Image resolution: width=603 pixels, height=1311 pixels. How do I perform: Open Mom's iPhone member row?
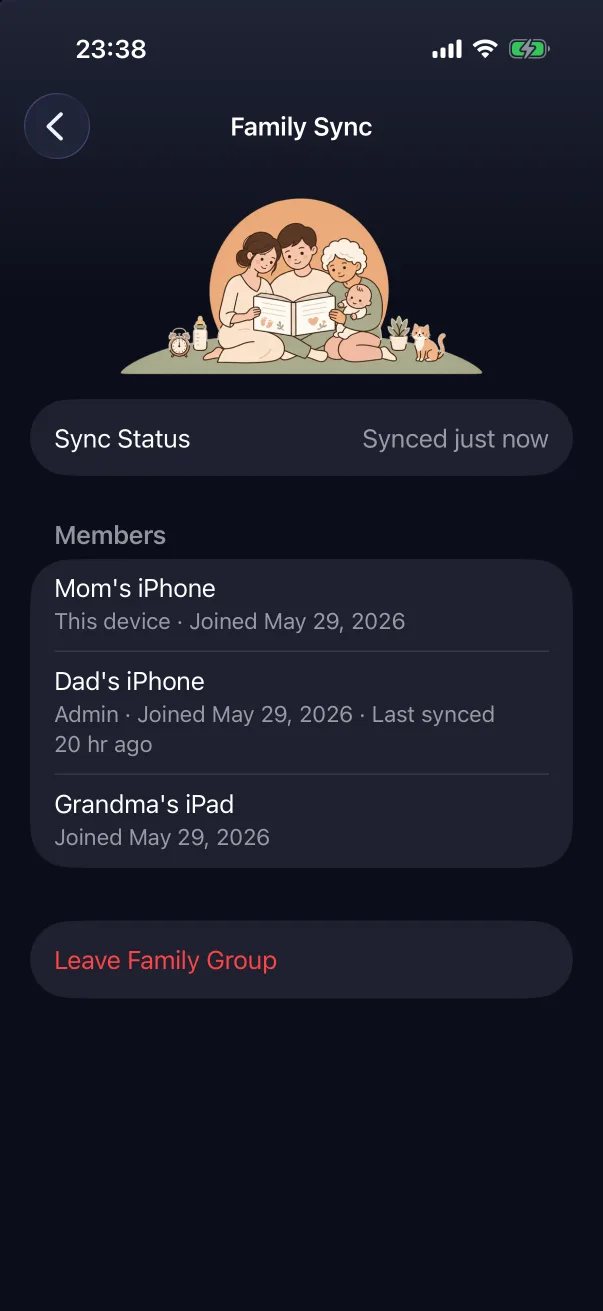(301, 605)
